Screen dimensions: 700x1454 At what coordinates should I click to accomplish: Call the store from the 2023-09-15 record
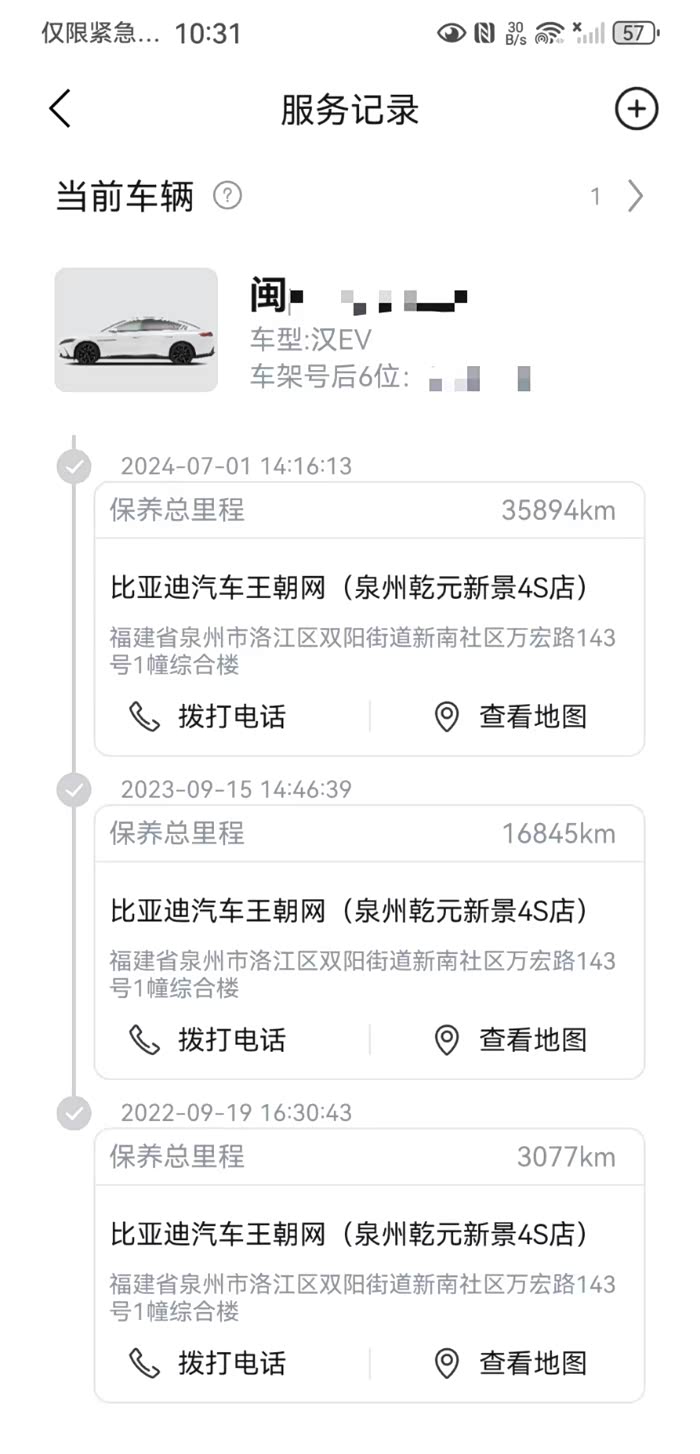pyautogui.click(x=208, y=1040)
